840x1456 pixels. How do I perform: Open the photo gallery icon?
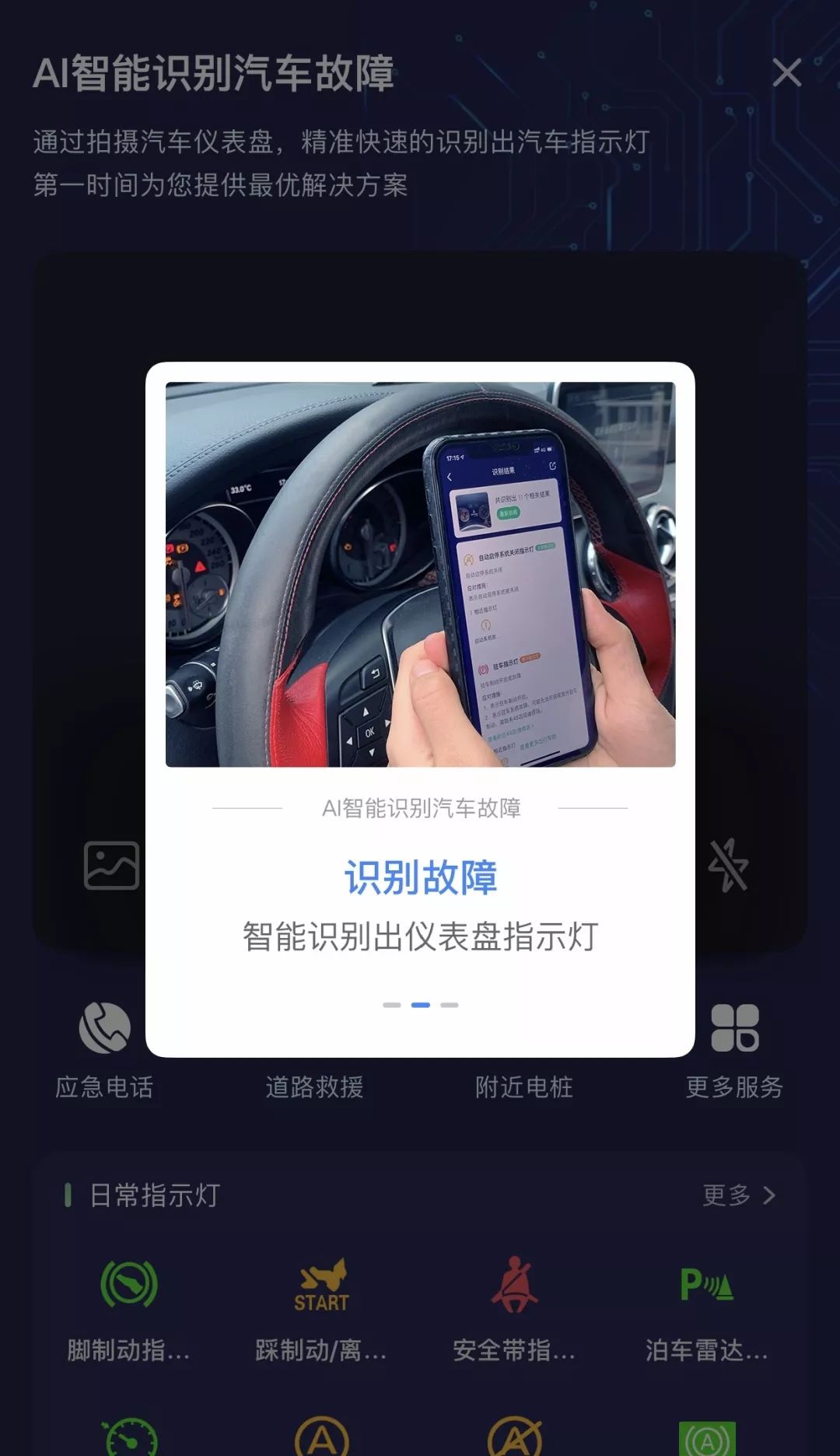tap(111, 865)
